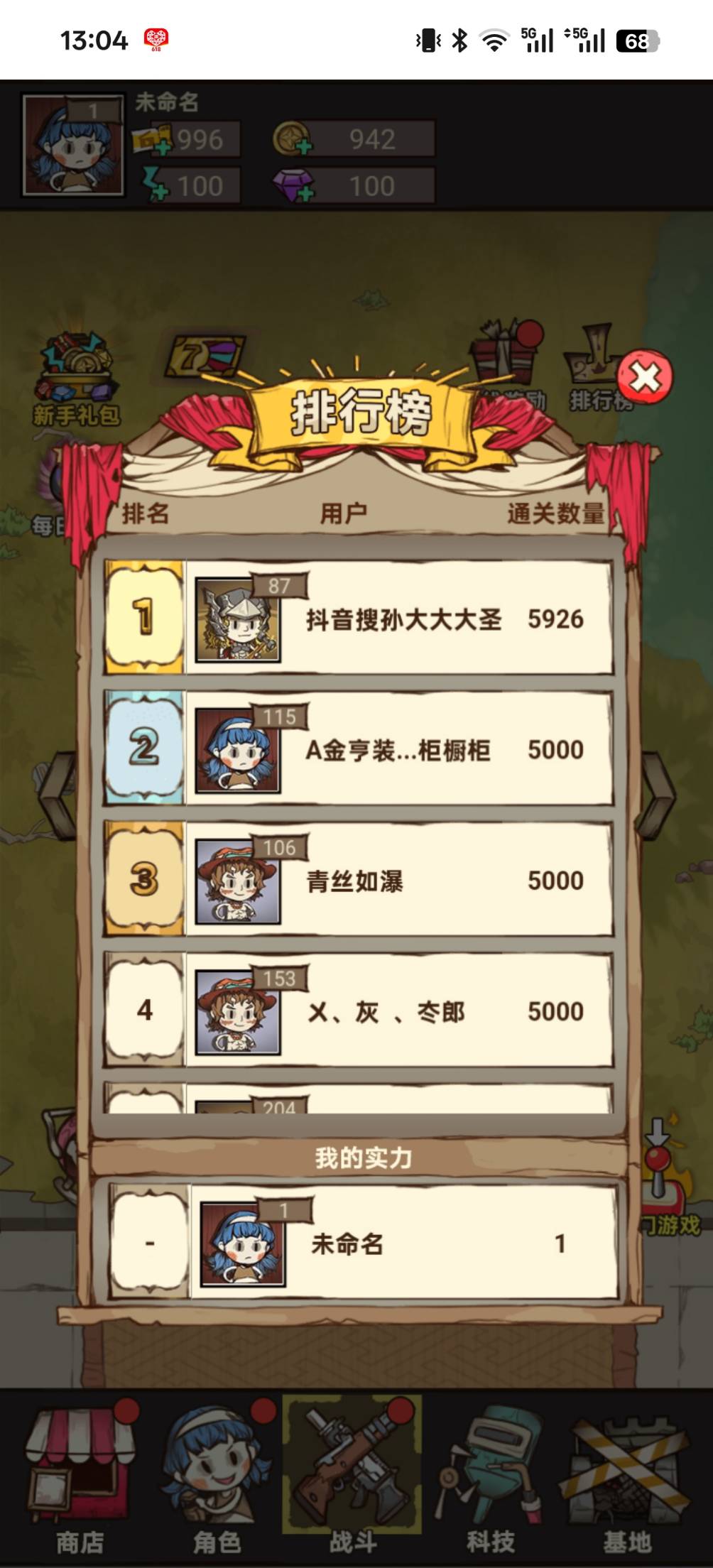The width and height of the screenshot is (713, 1568).
Task: Open the 新手礼包 newbie gift pack
Action: pyautogui.click(x=77, y=380)
